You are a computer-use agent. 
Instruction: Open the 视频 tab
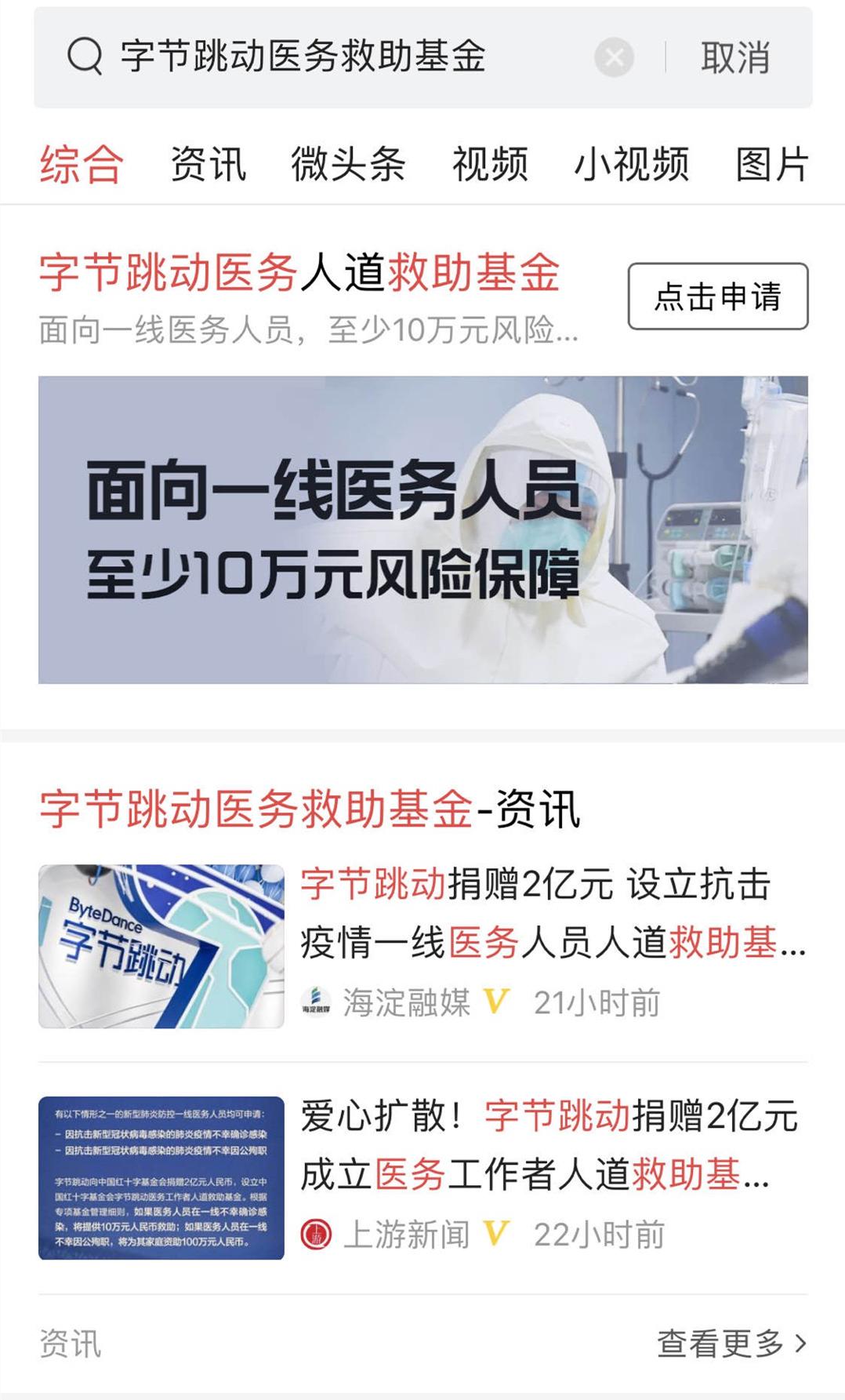click(x=490, y=165)
